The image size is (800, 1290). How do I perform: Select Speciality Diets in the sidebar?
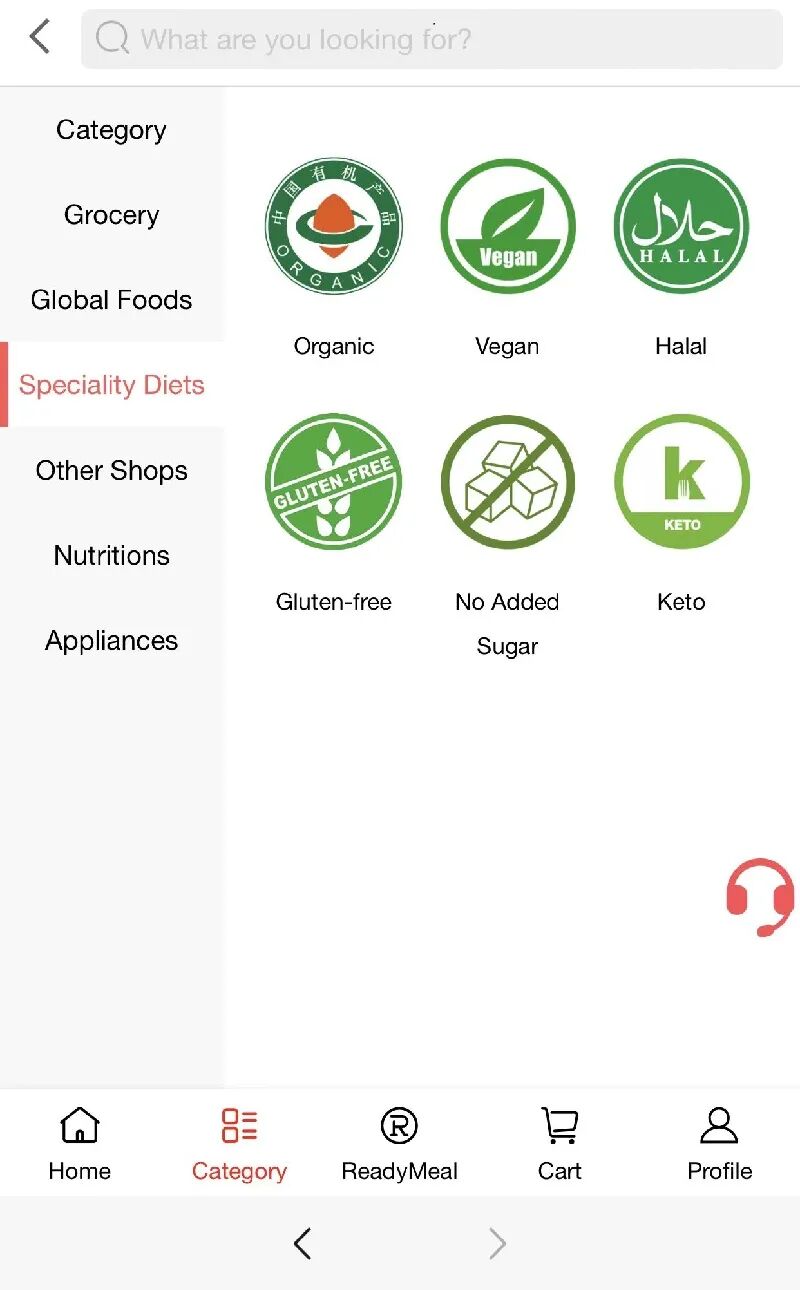(x=111, y=385)
